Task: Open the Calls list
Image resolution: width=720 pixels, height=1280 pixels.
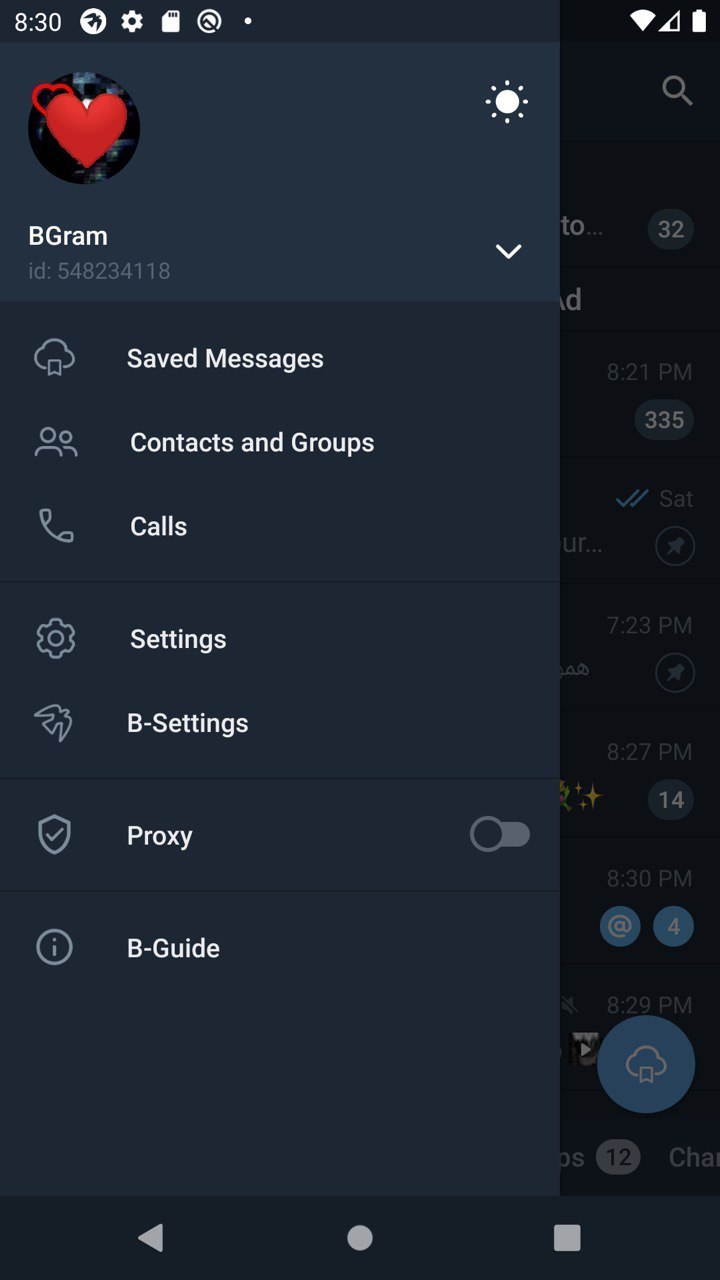Action: (x=158, y=526)
